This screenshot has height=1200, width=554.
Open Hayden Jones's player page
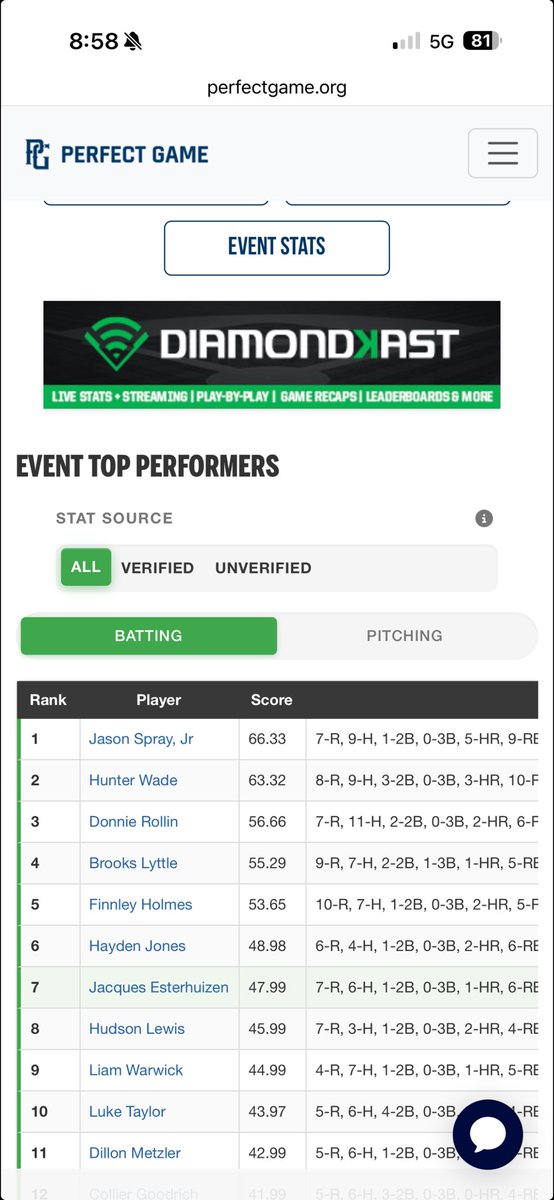(137, 946)
